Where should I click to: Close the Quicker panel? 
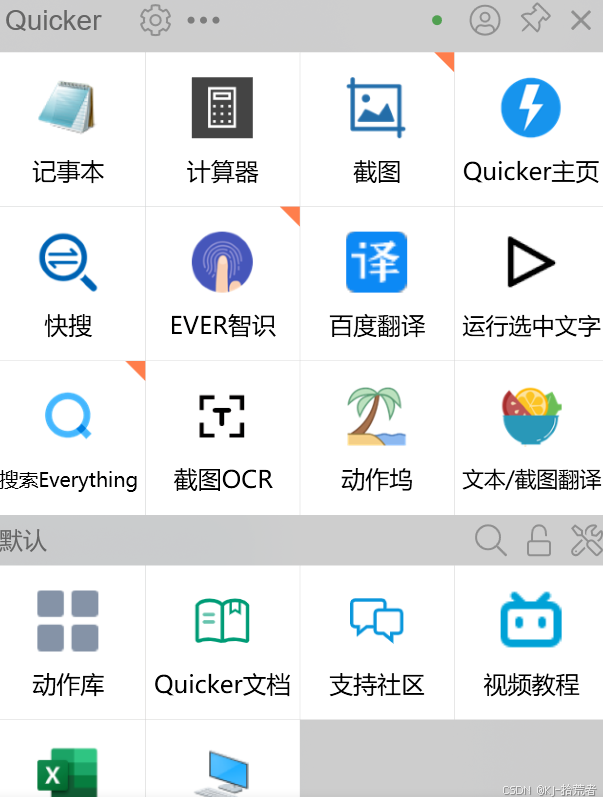(x=581, y=21)
